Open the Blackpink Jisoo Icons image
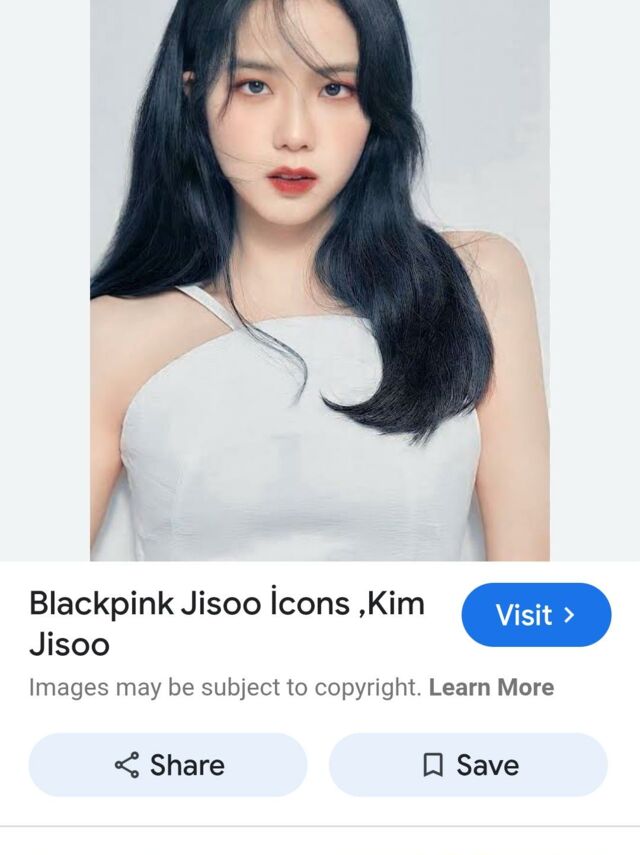 click(x=319, y=280)
